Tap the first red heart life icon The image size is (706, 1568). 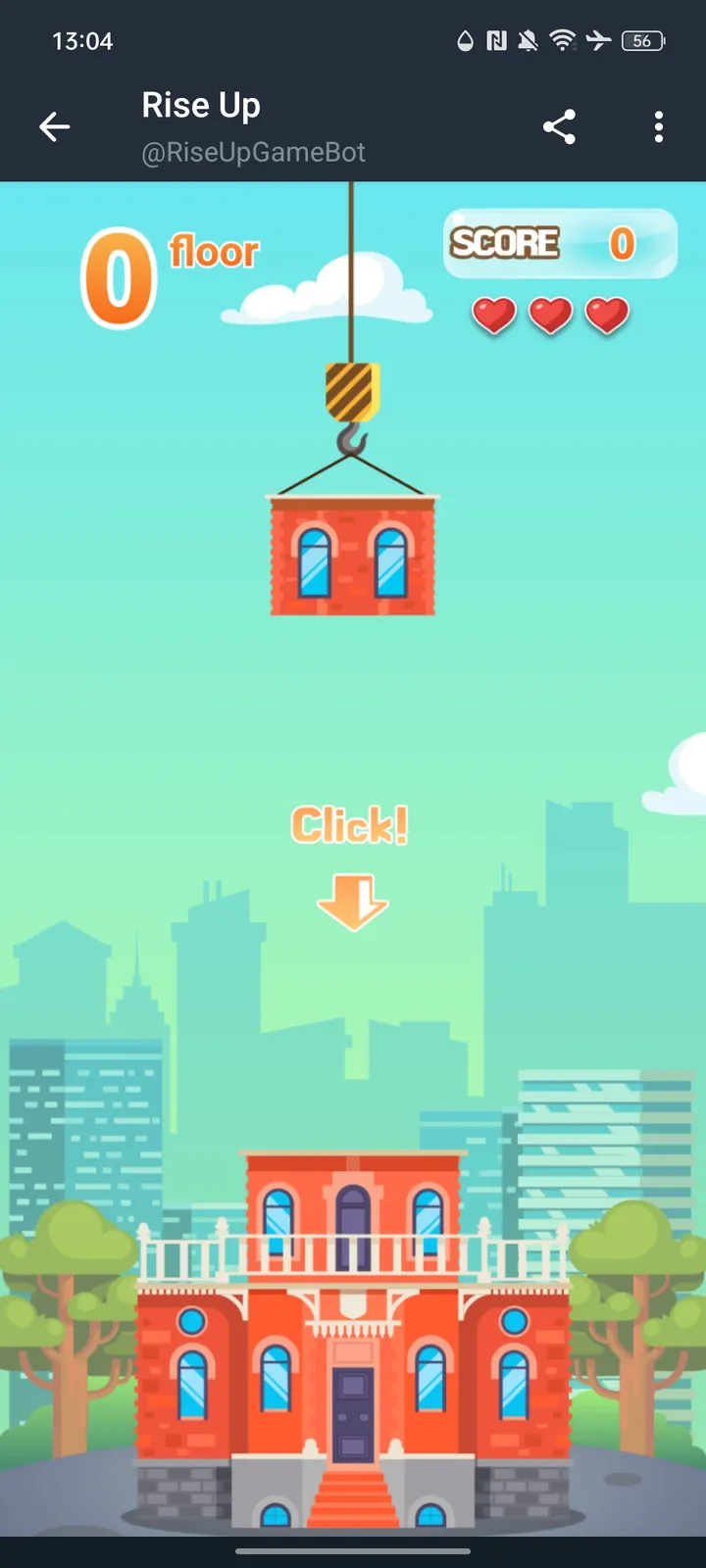pos(495,316)
